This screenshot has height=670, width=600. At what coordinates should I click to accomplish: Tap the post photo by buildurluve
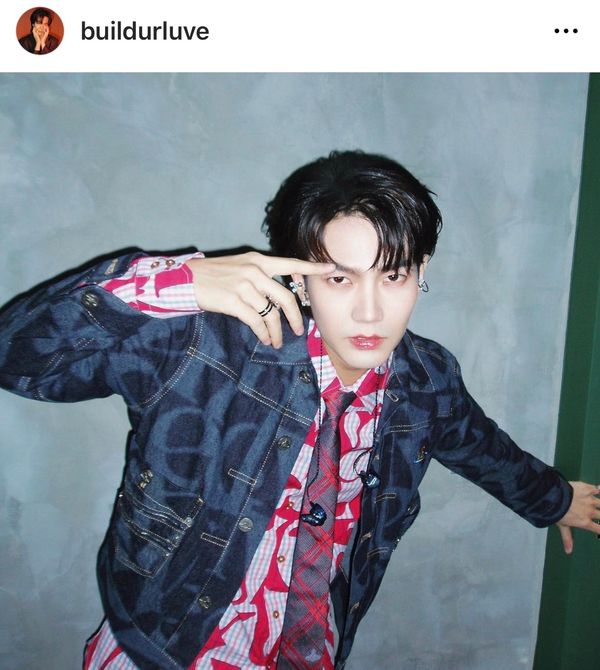(x=300, y=370)
